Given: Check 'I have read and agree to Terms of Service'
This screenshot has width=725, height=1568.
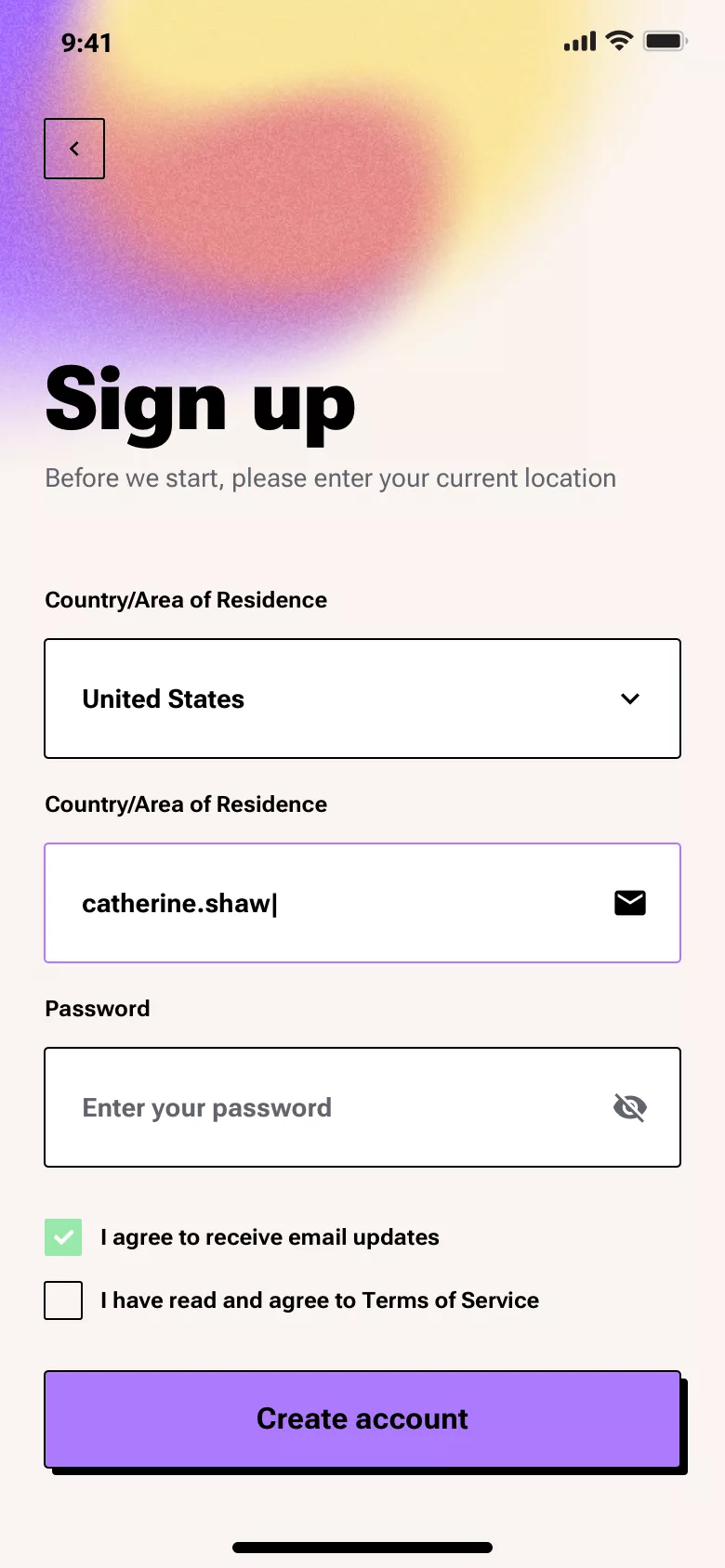Looking at the screenshot, I should [62, 1300].
